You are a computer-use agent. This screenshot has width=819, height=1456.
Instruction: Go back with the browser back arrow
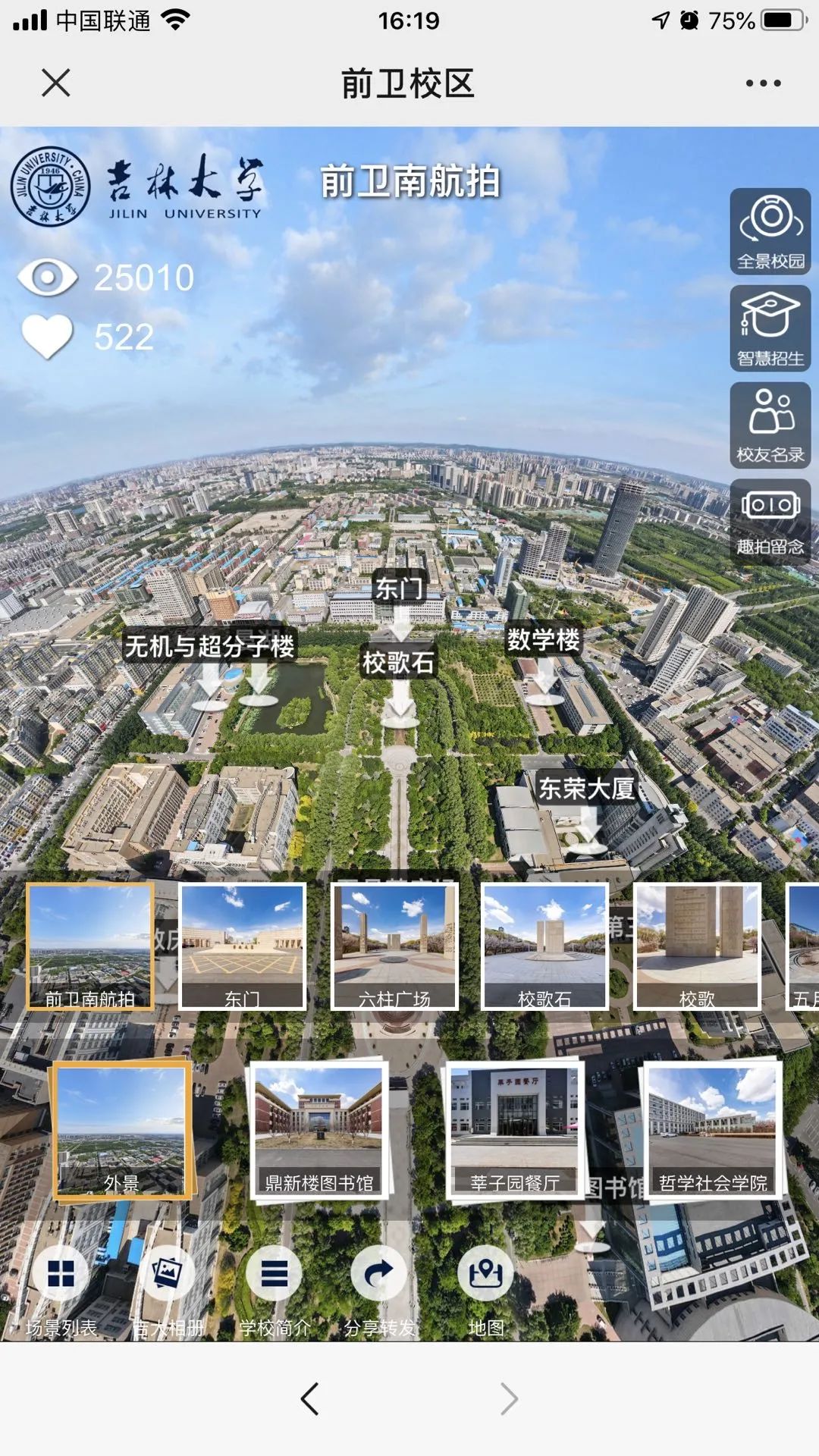click(309, 1399)
